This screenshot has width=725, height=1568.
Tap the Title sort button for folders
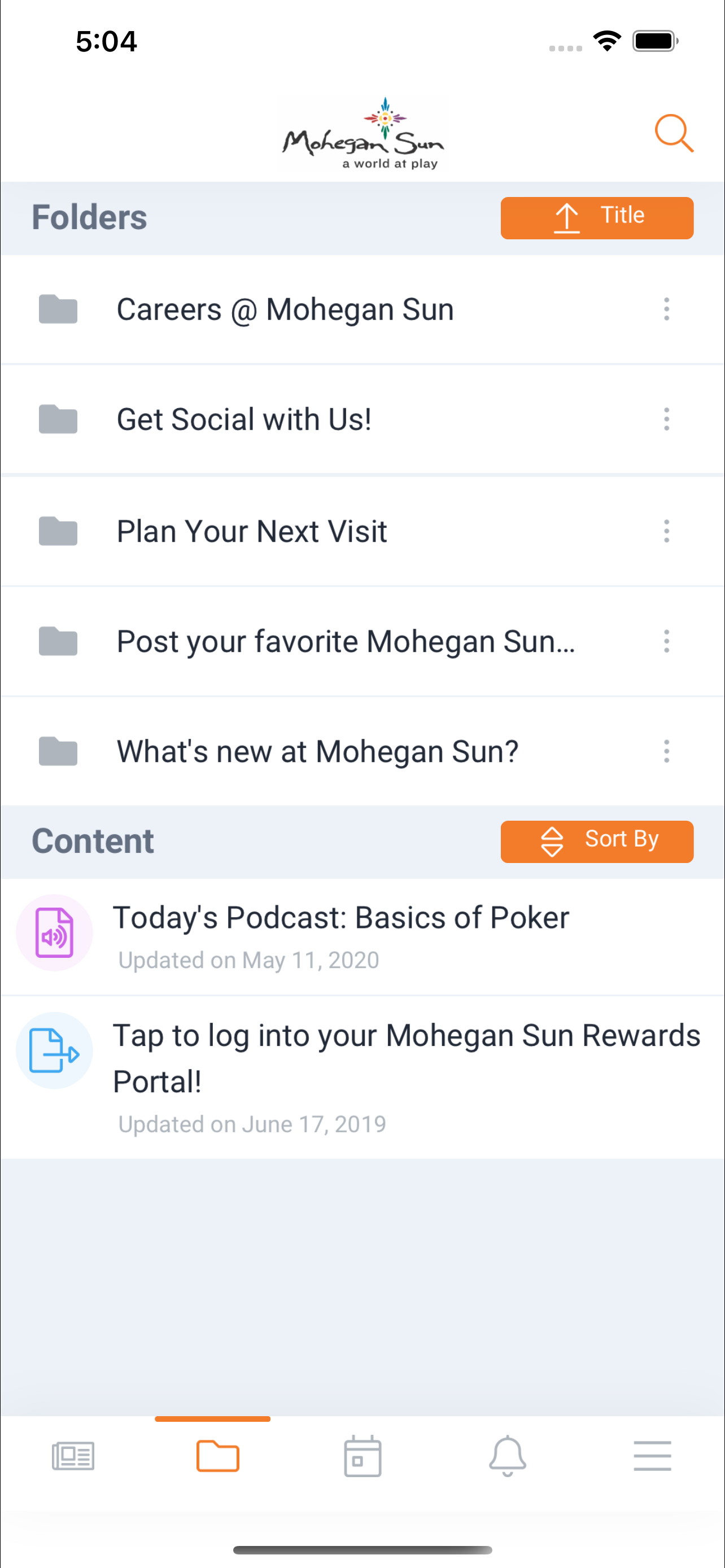[597, 218]
